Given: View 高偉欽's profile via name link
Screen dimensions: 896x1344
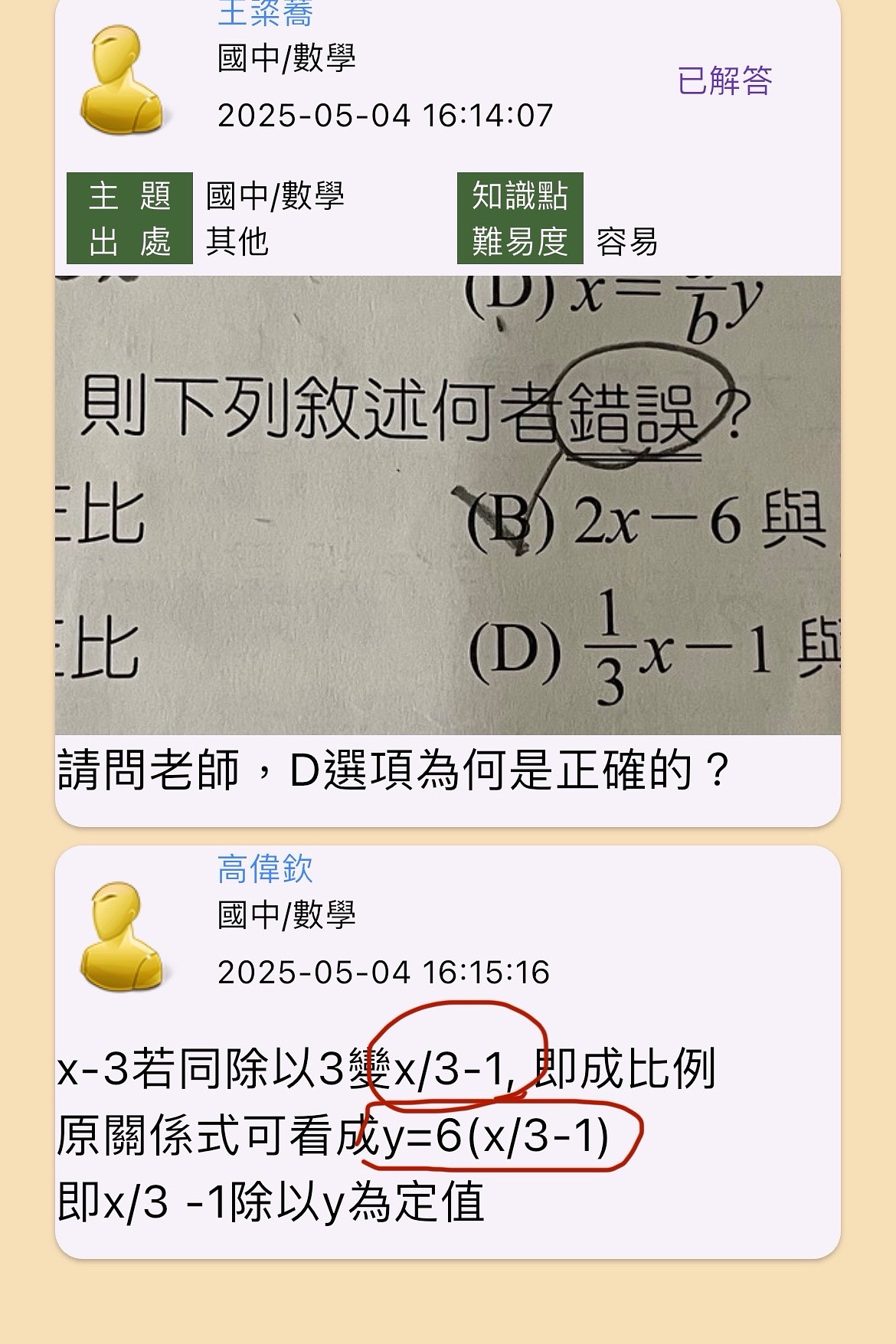Looking at the screenshot, I should (x=265, y=869).
